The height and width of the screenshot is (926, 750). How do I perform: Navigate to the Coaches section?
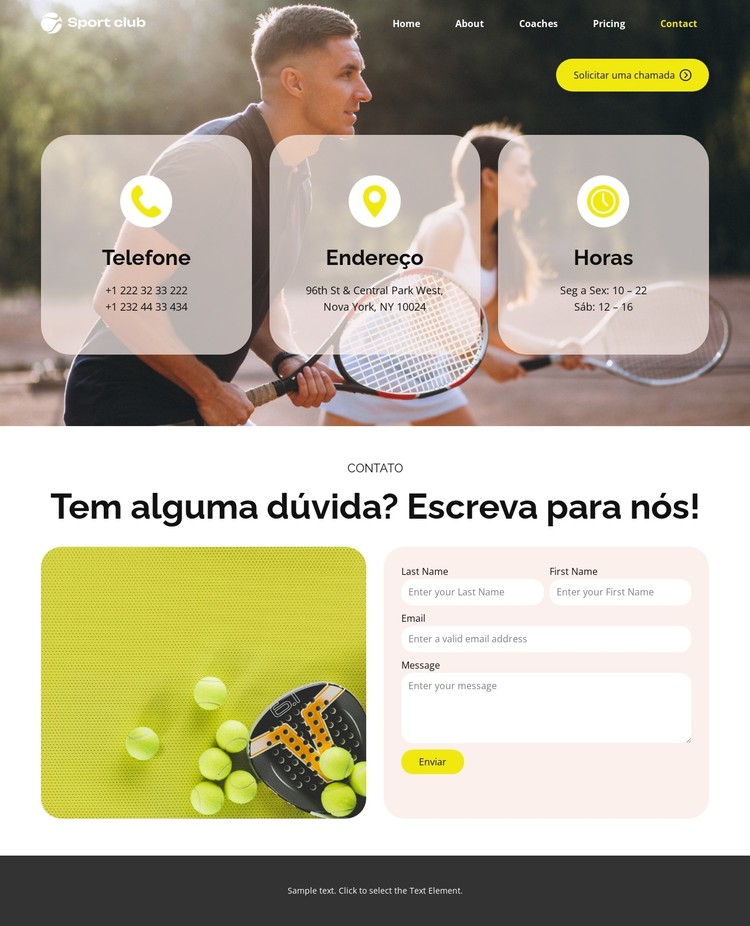click(538, 24)
